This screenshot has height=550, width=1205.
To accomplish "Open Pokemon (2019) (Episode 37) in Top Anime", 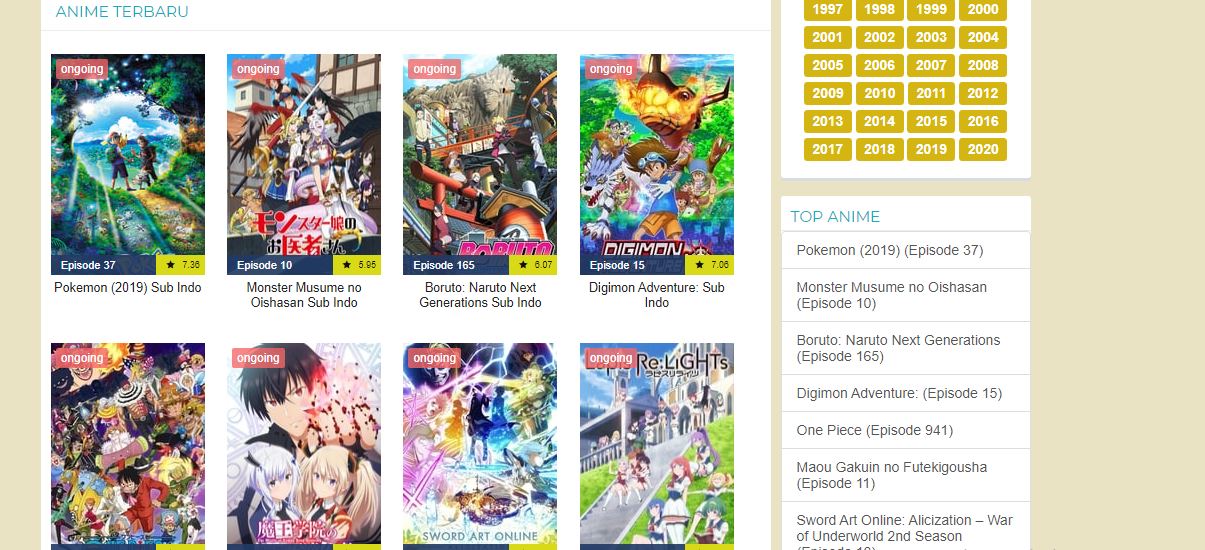I will pos(889,250).
